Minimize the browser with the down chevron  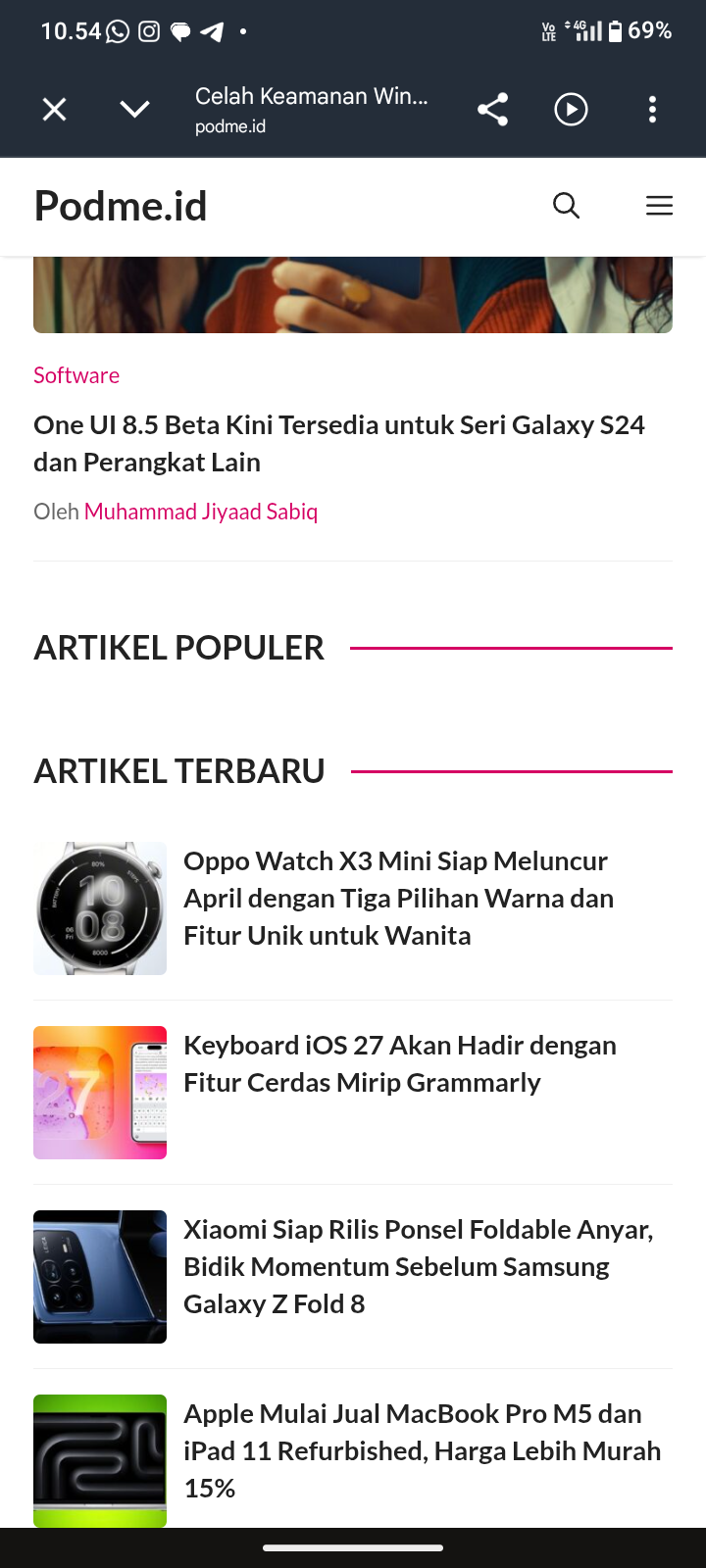(134, 109)
